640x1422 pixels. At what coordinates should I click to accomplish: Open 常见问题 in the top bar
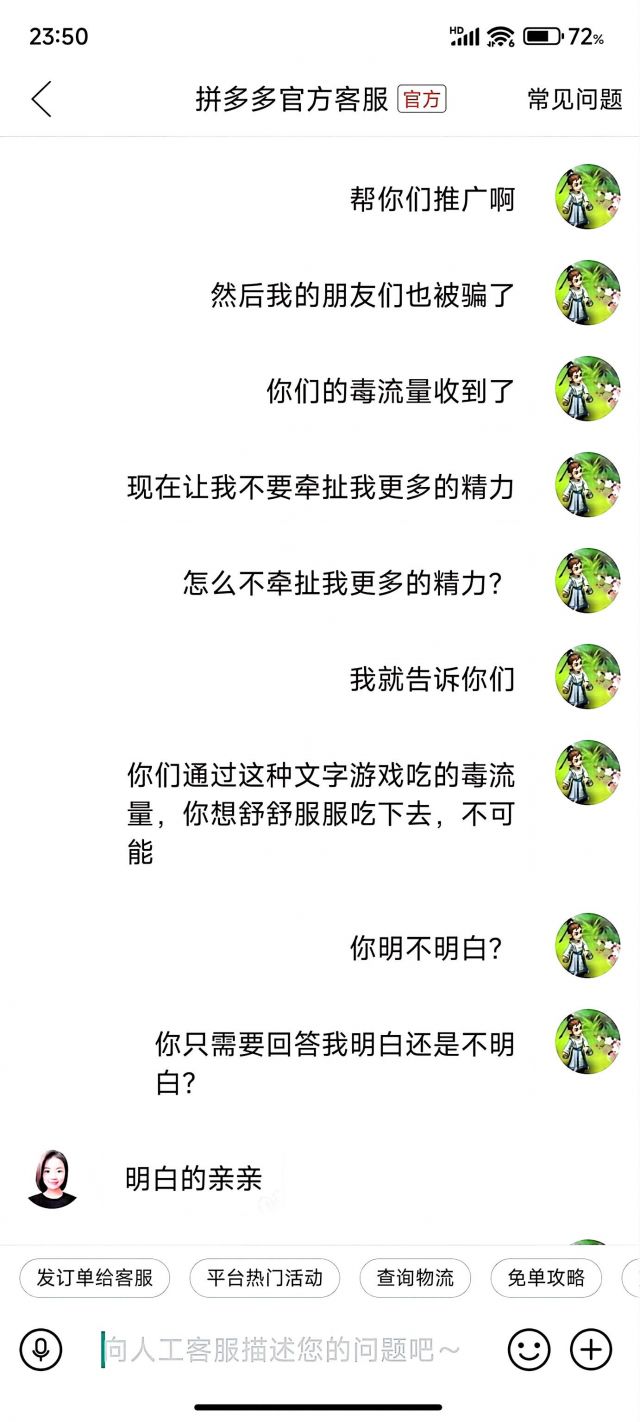tap(575, 99)
